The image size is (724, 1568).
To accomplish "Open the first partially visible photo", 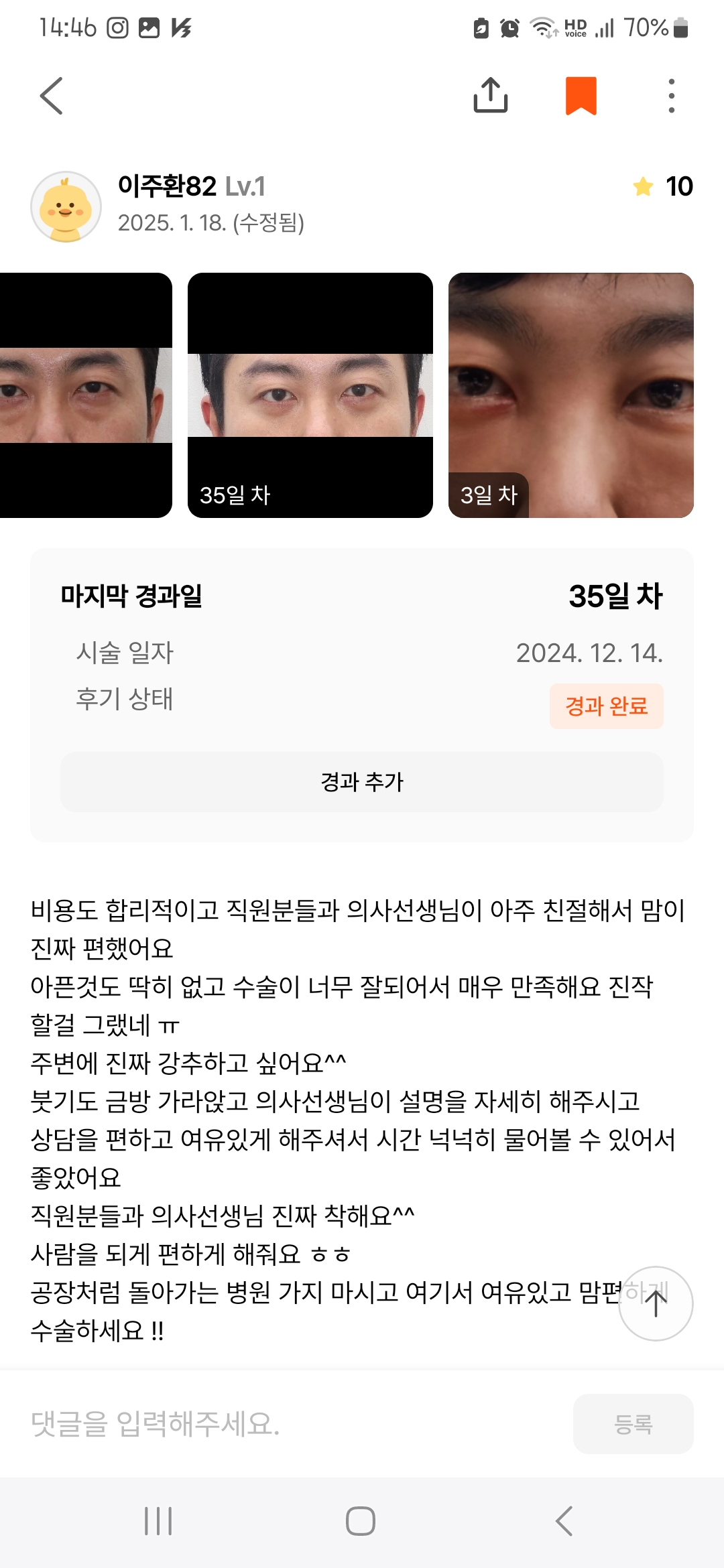I will coord(86,395).
